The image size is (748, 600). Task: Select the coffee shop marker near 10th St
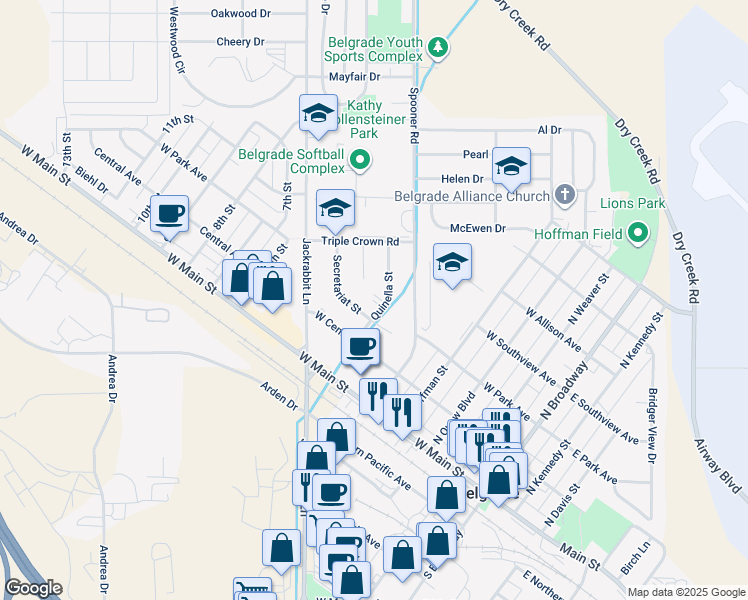pyautogui.click(x=170, y=213)
